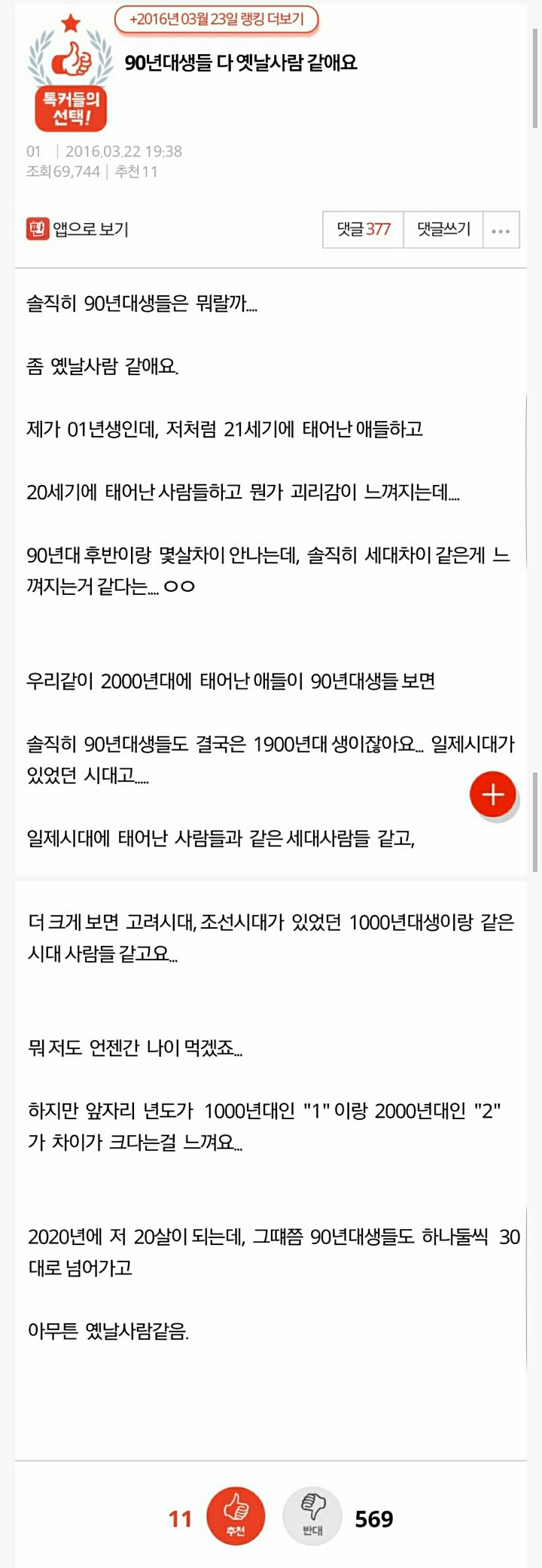This screenshot has width=542, height=1568.
Task: Open the 댓글 377 comments list
Action: (x=362, y=230)
